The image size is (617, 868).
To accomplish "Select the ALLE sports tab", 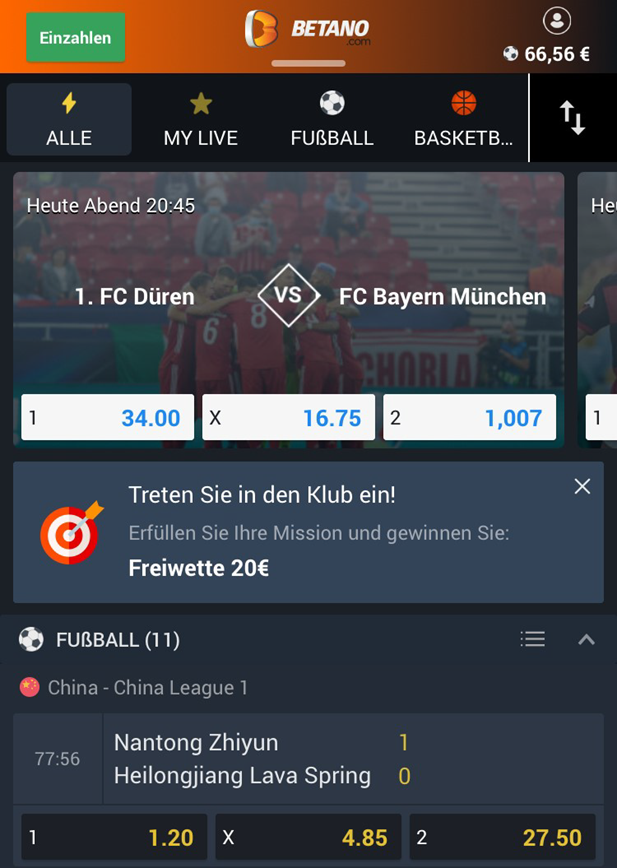I will pyautogui.click(x=69, y=120).
